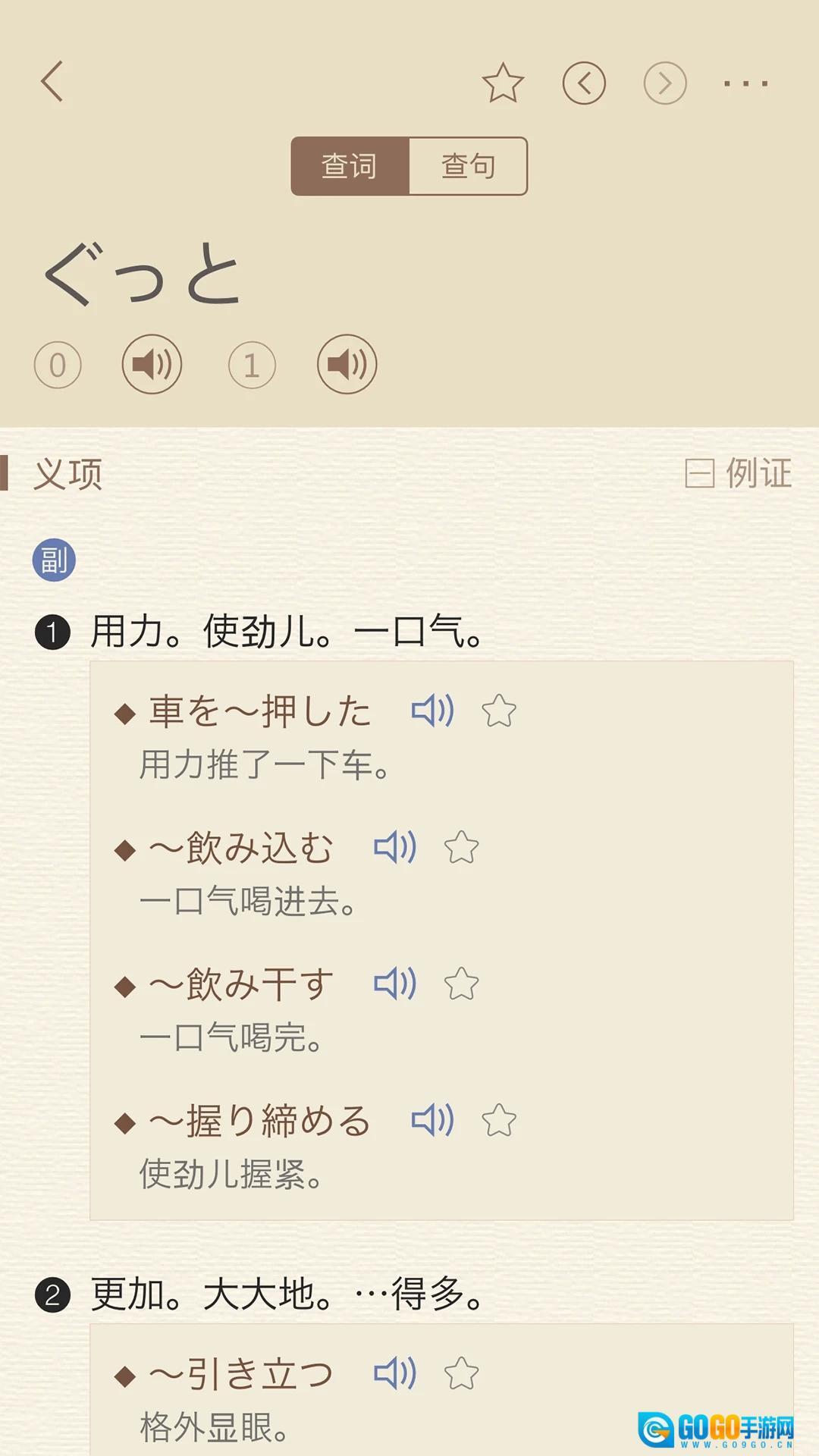The image size is (819, 1456).
Task: Go back to the previous screen
Action: [x=52, y=82]
